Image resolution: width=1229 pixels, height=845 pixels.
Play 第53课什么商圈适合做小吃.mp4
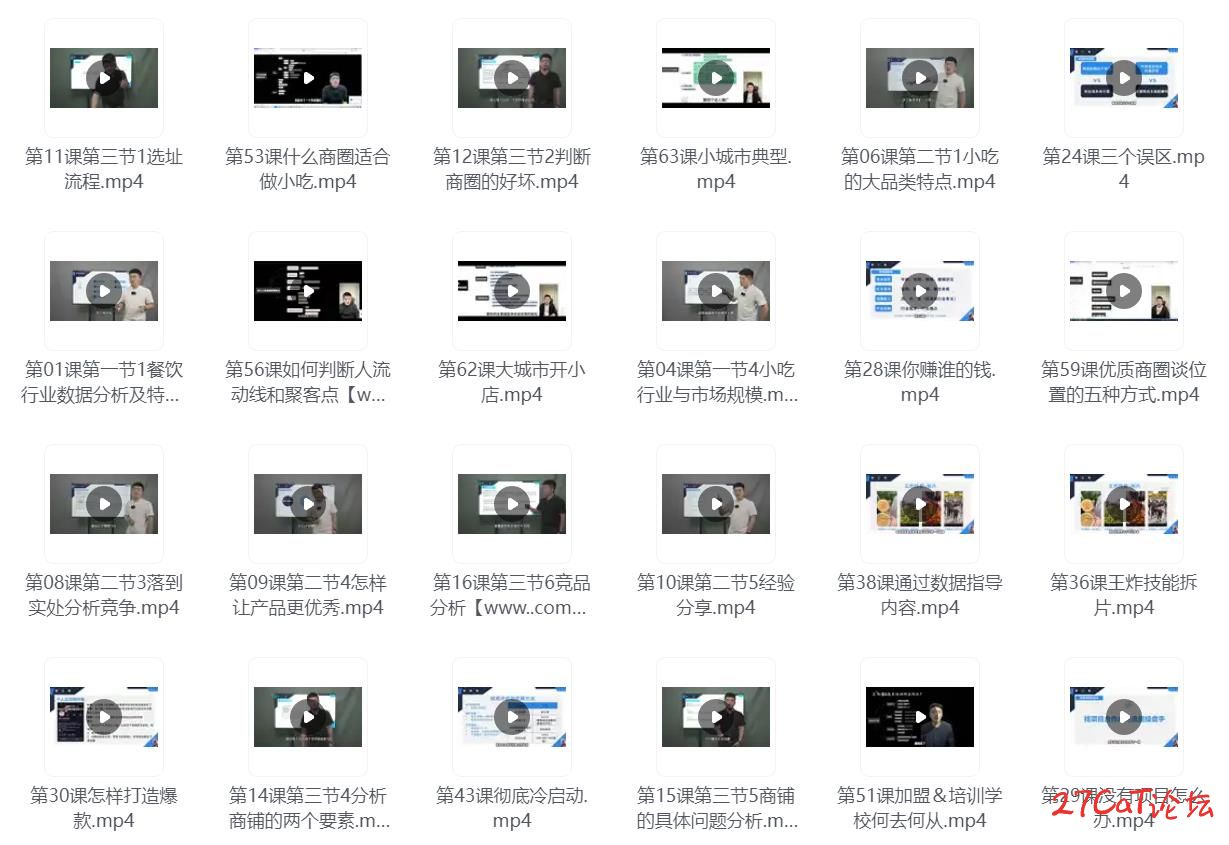[x=308, y=78]
